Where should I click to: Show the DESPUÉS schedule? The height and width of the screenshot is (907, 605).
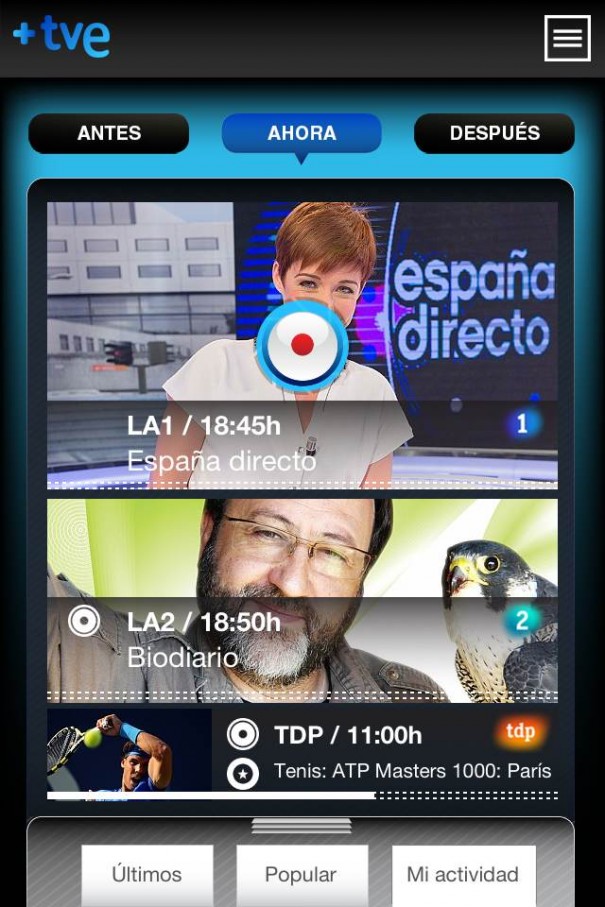pos(494,133)
